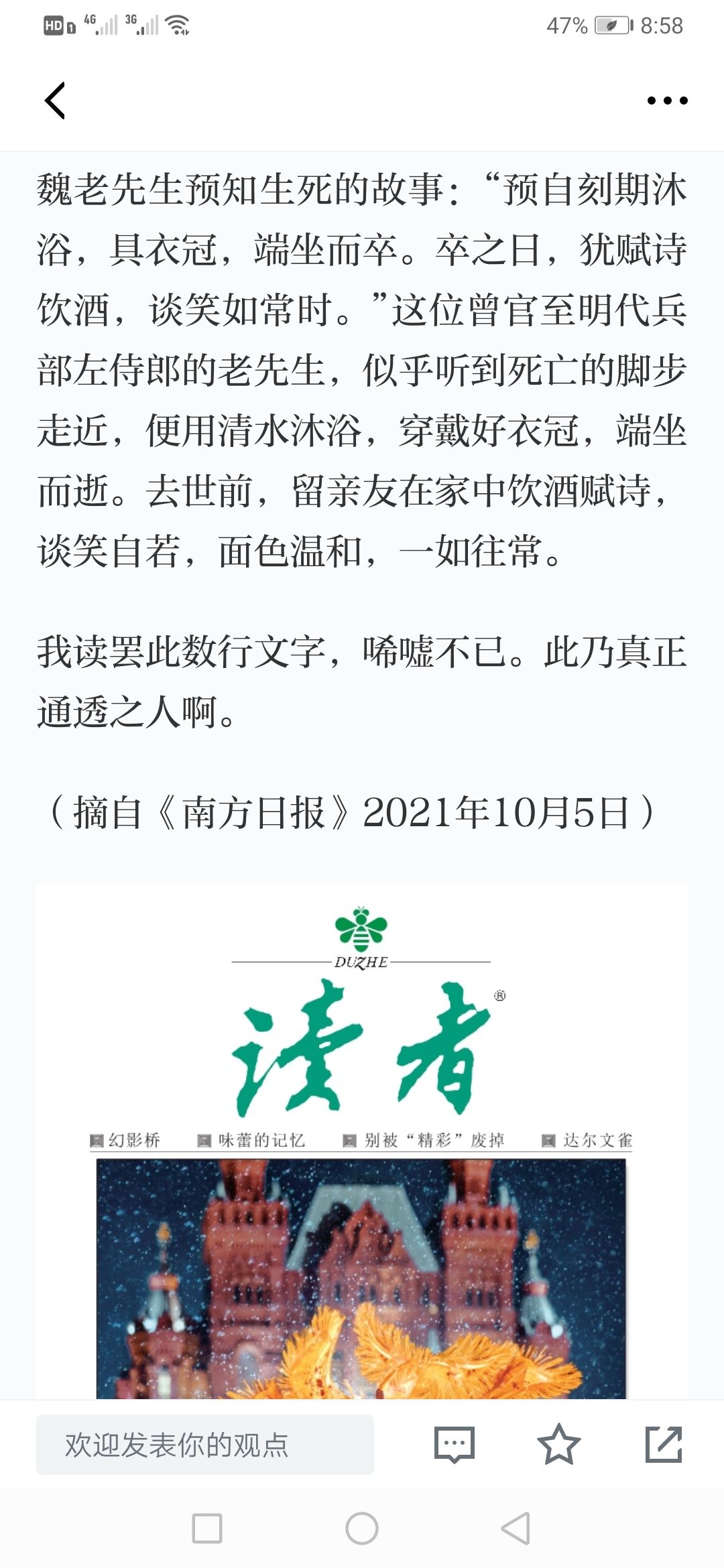Open the three-dot overflow menu
Screen dimensions: 724x1568
[x=667, y=101]
